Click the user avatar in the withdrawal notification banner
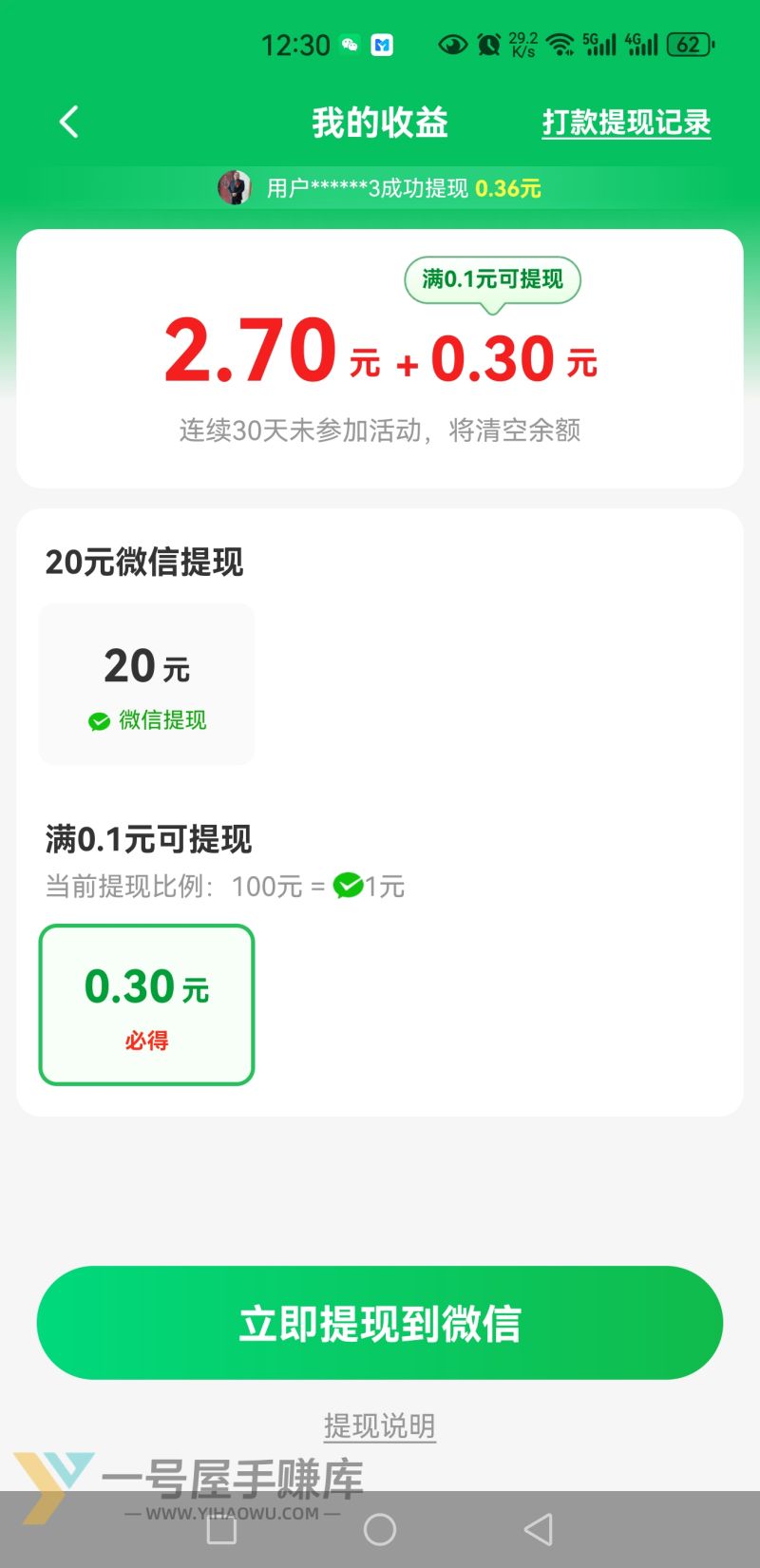Viewport: 760px width, 1568px height. (x=235, y=188)
